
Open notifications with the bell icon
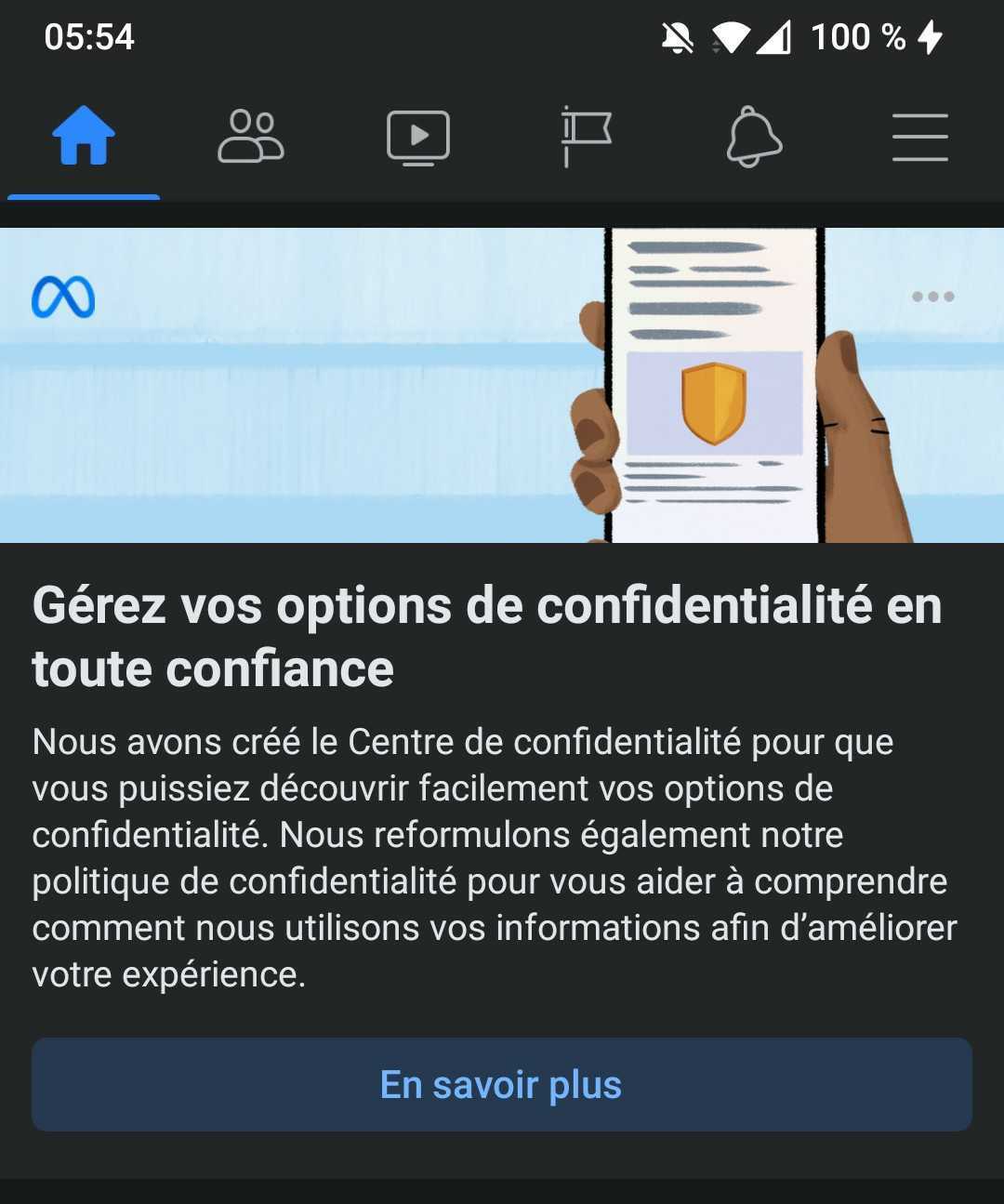click(x=755, y=137)
